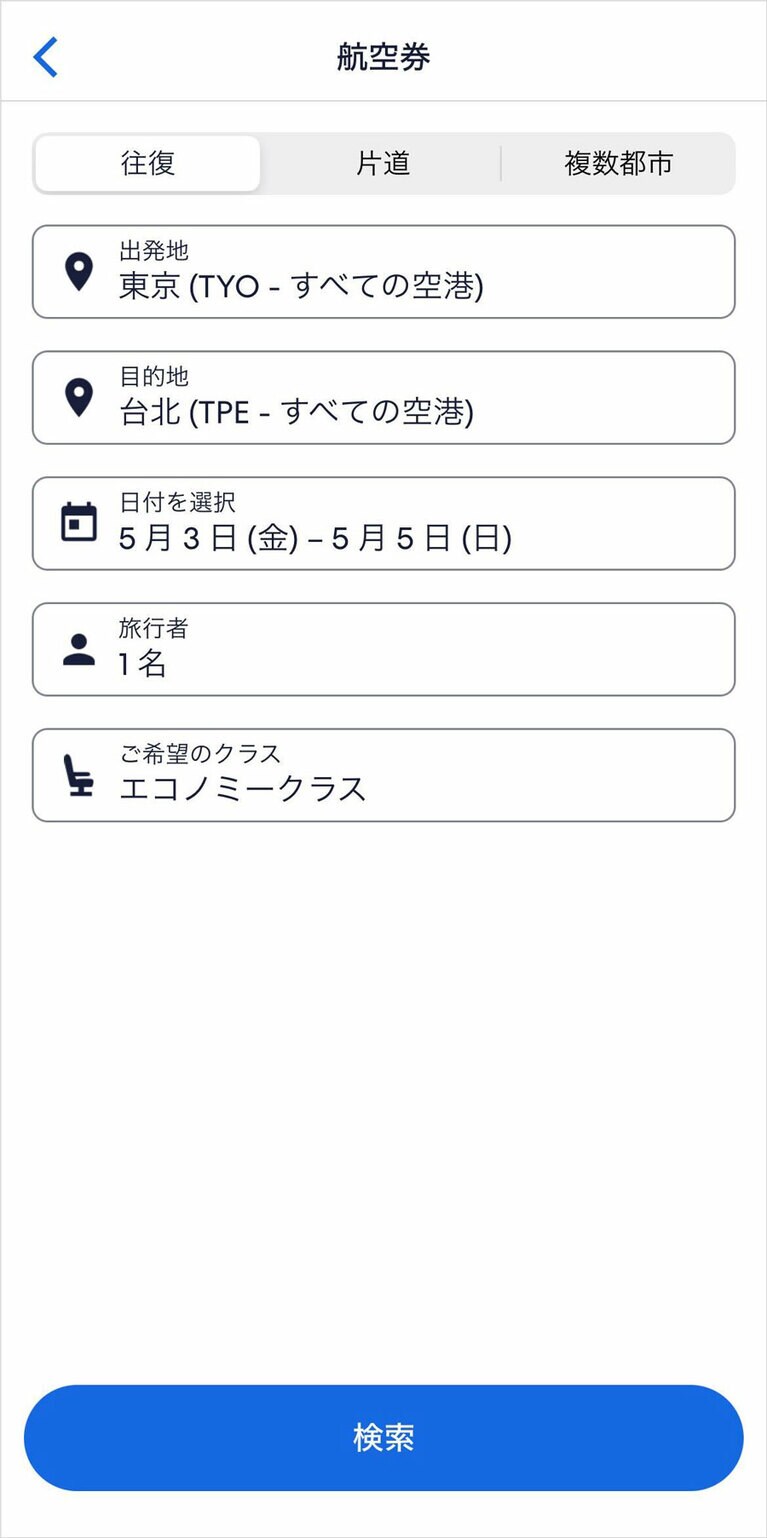Switch to the 片道 tab
767x1538 pixels.
point(383,163)
